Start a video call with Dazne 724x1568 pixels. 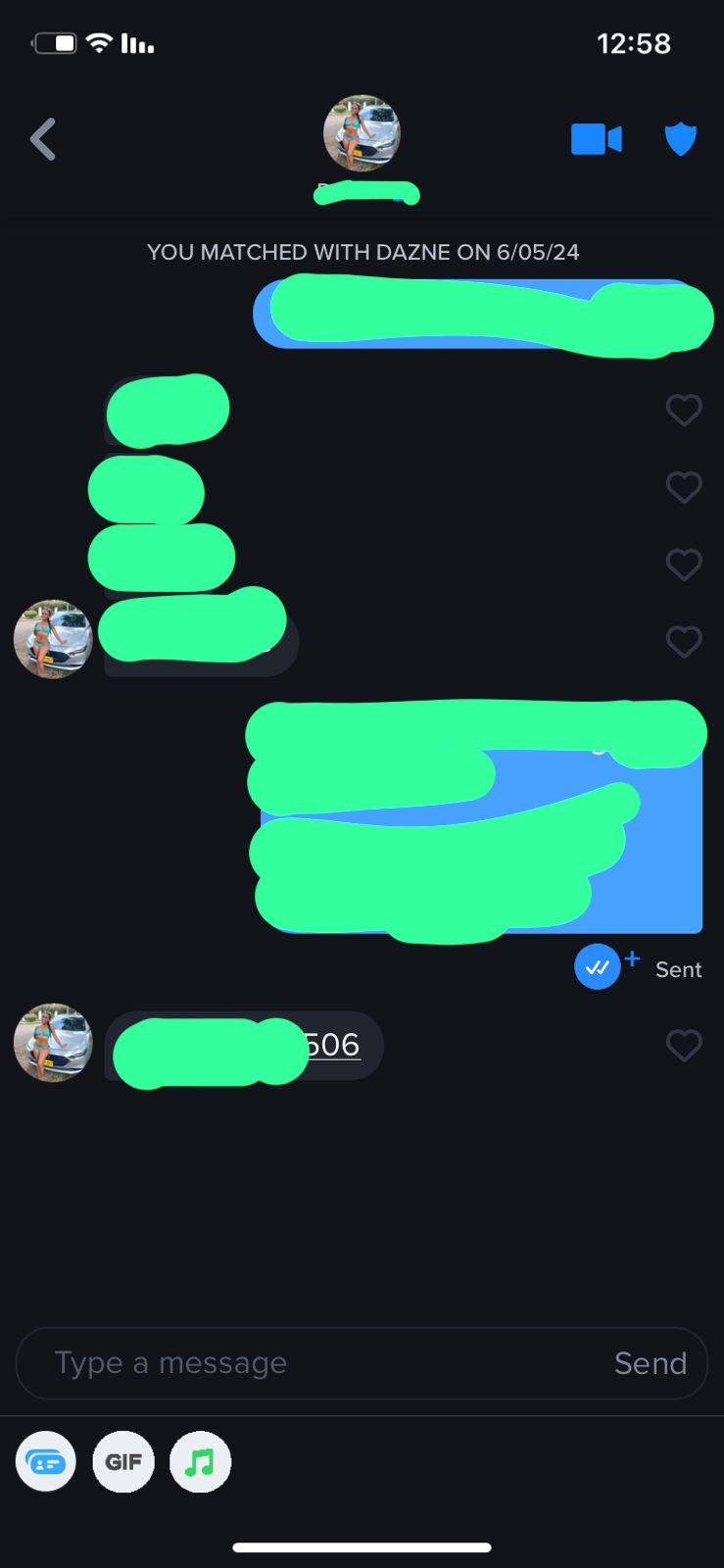tap(596, 139)
